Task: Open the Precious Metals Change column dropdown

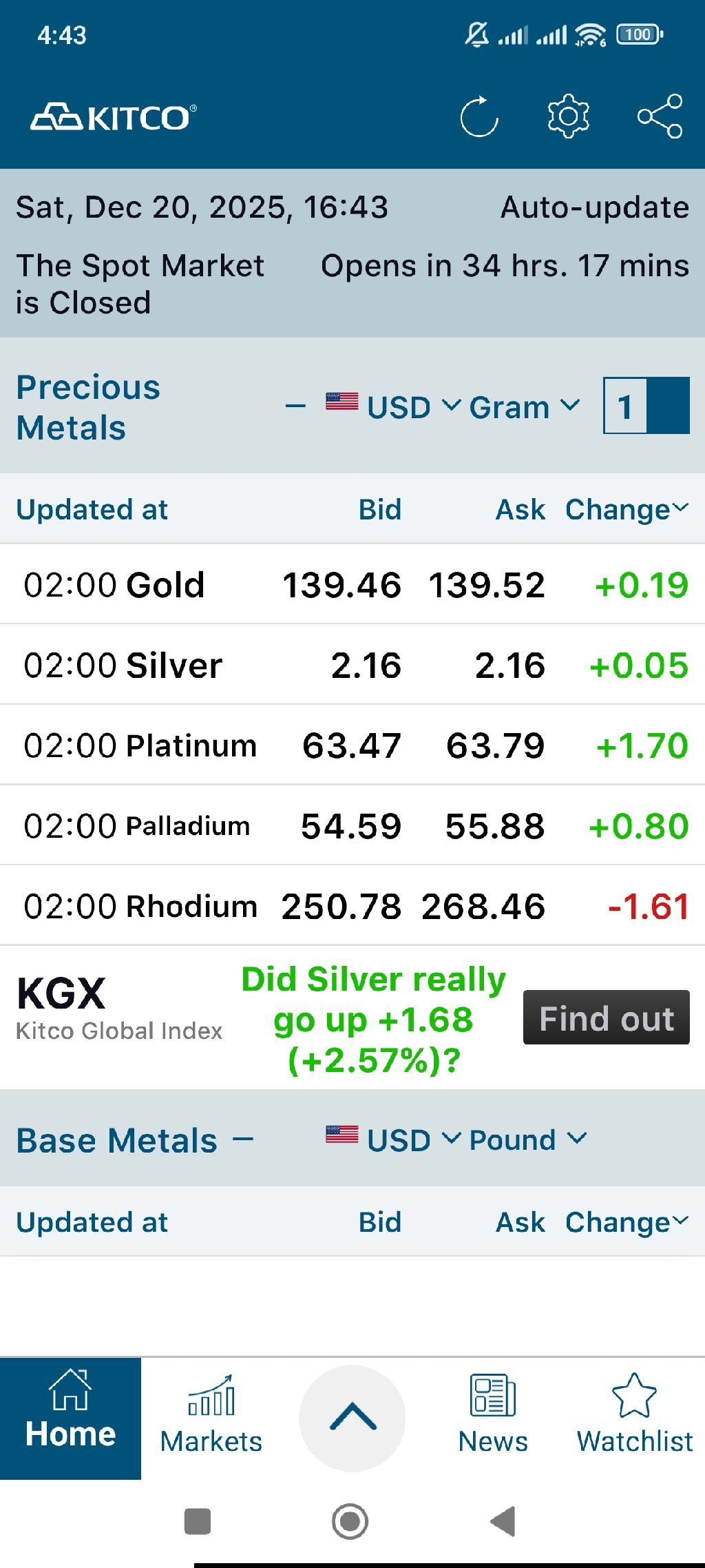Action: [x=626, y=510]
